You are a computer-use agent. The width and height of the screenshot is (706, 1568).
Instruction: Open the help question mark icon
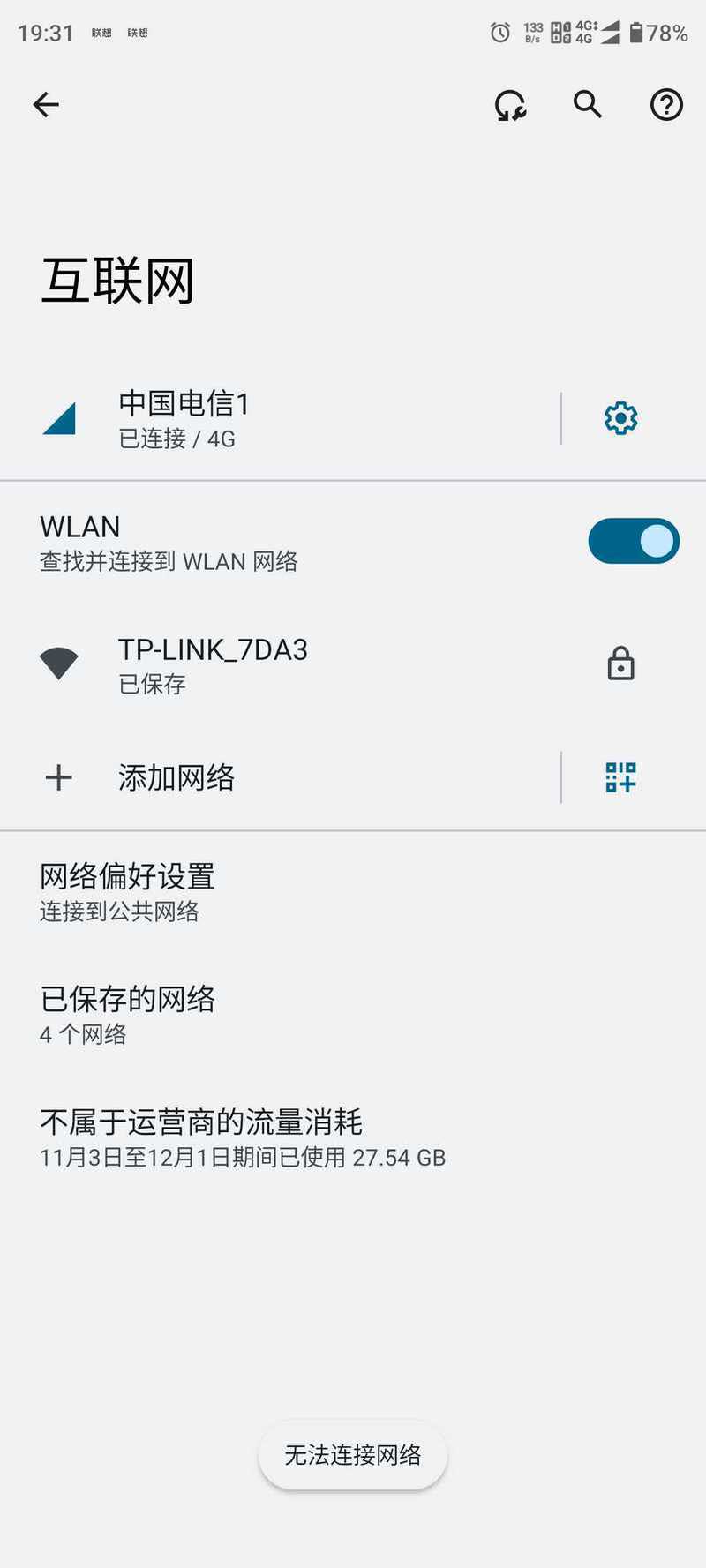click(x=666, y=105)
